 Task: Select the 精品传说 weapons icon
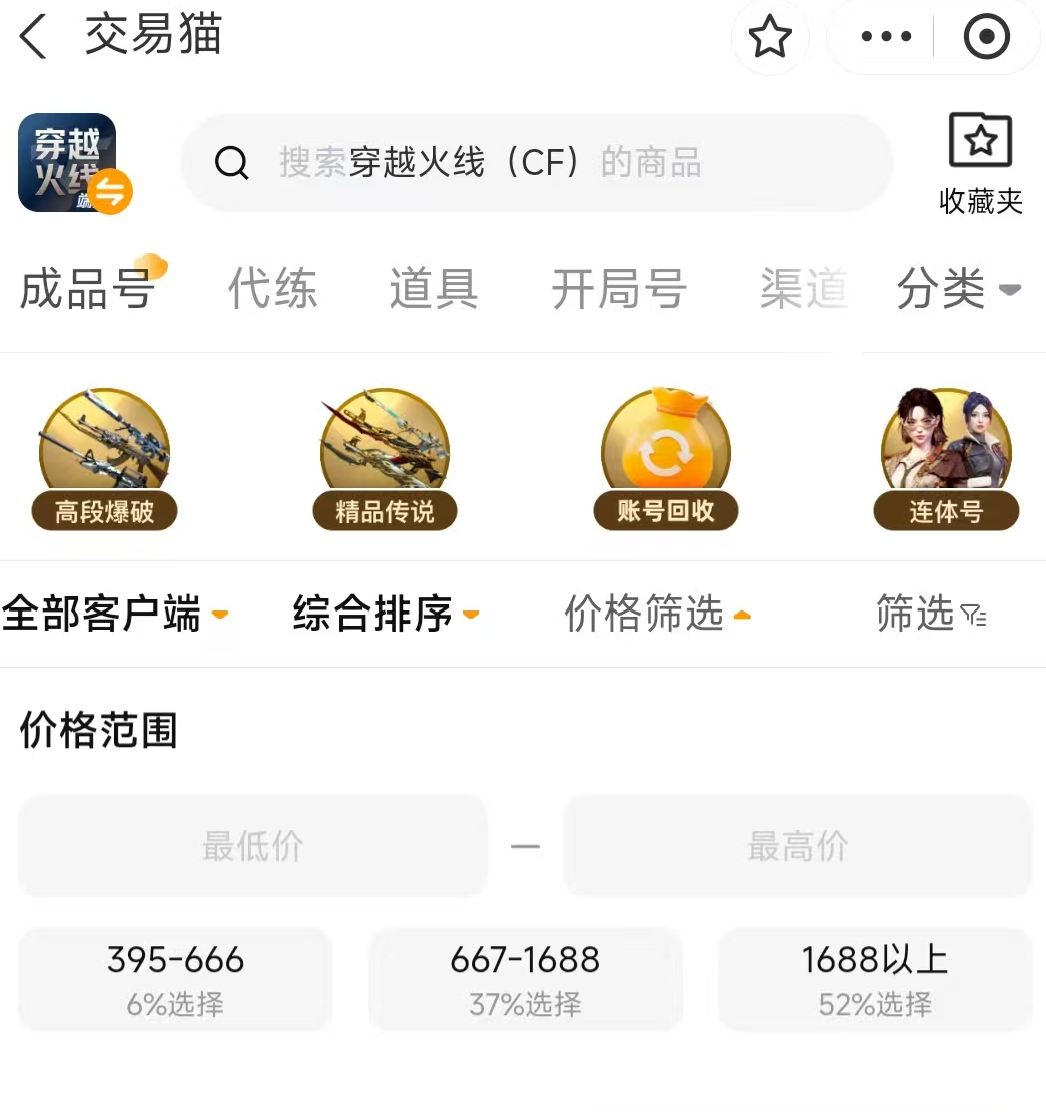point(385,450)
